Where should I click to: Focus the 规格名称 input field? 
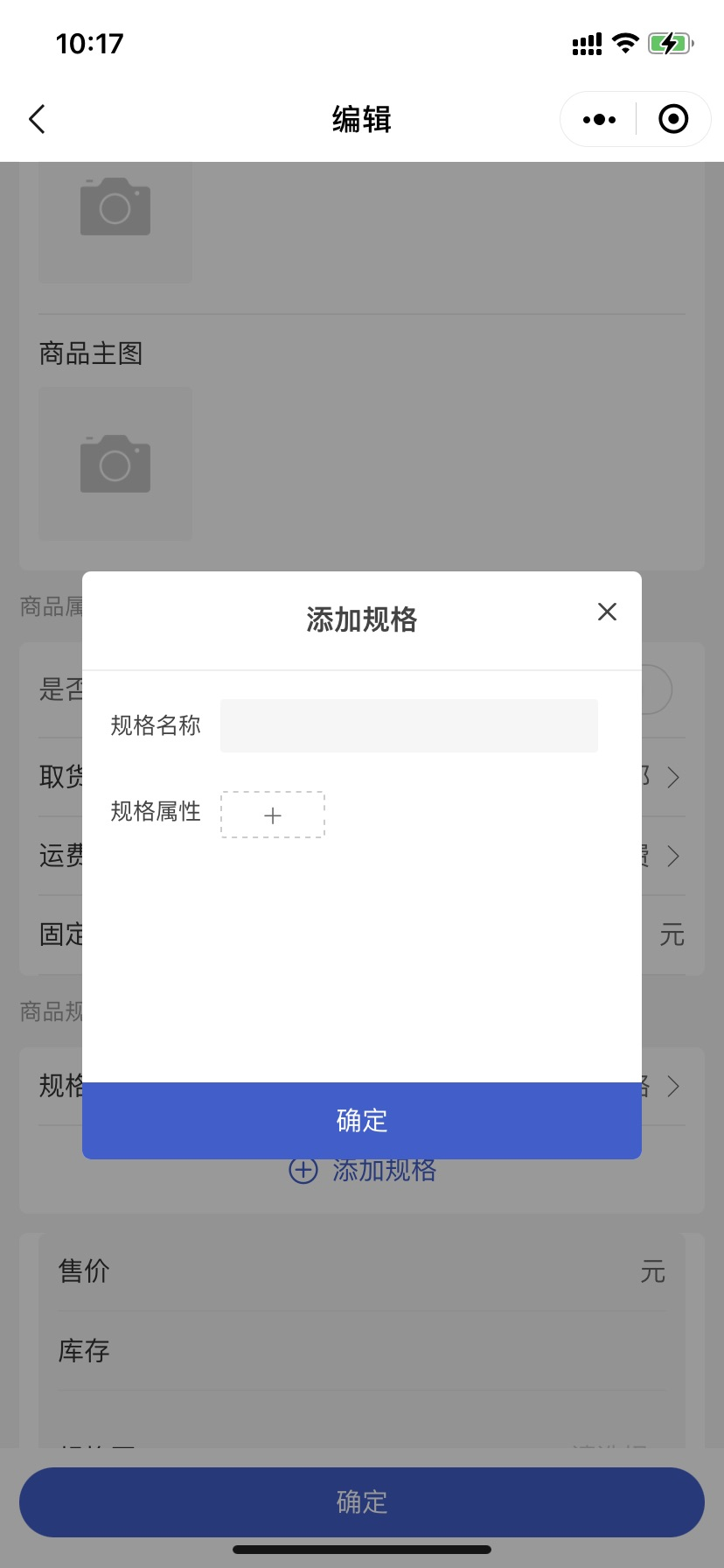408,725
